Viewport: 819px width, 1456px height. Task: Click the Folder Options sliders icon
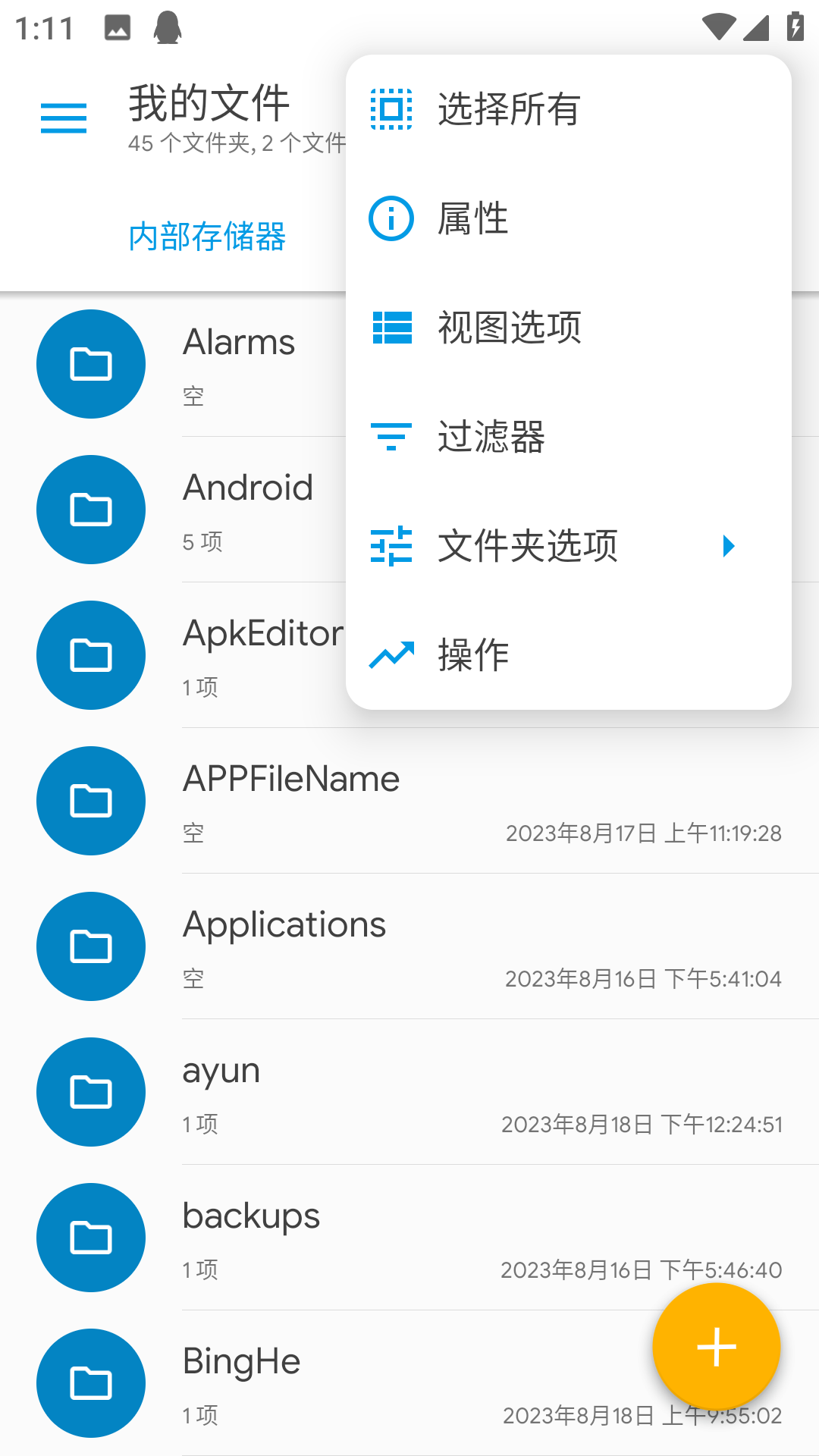pyautogui.click(x=391, y=546)
